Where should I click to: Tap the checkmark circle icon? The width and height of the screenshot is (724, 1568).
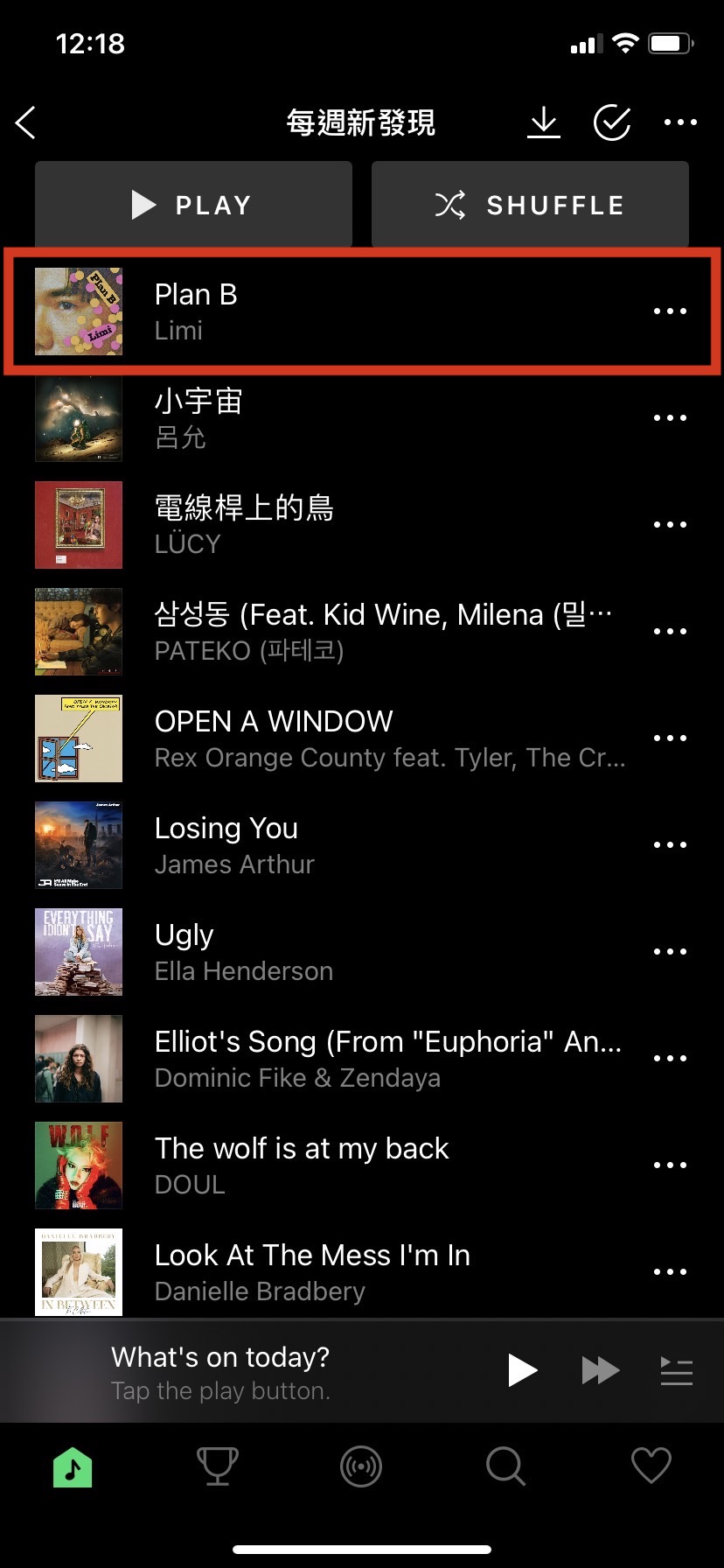pos(612,123)
